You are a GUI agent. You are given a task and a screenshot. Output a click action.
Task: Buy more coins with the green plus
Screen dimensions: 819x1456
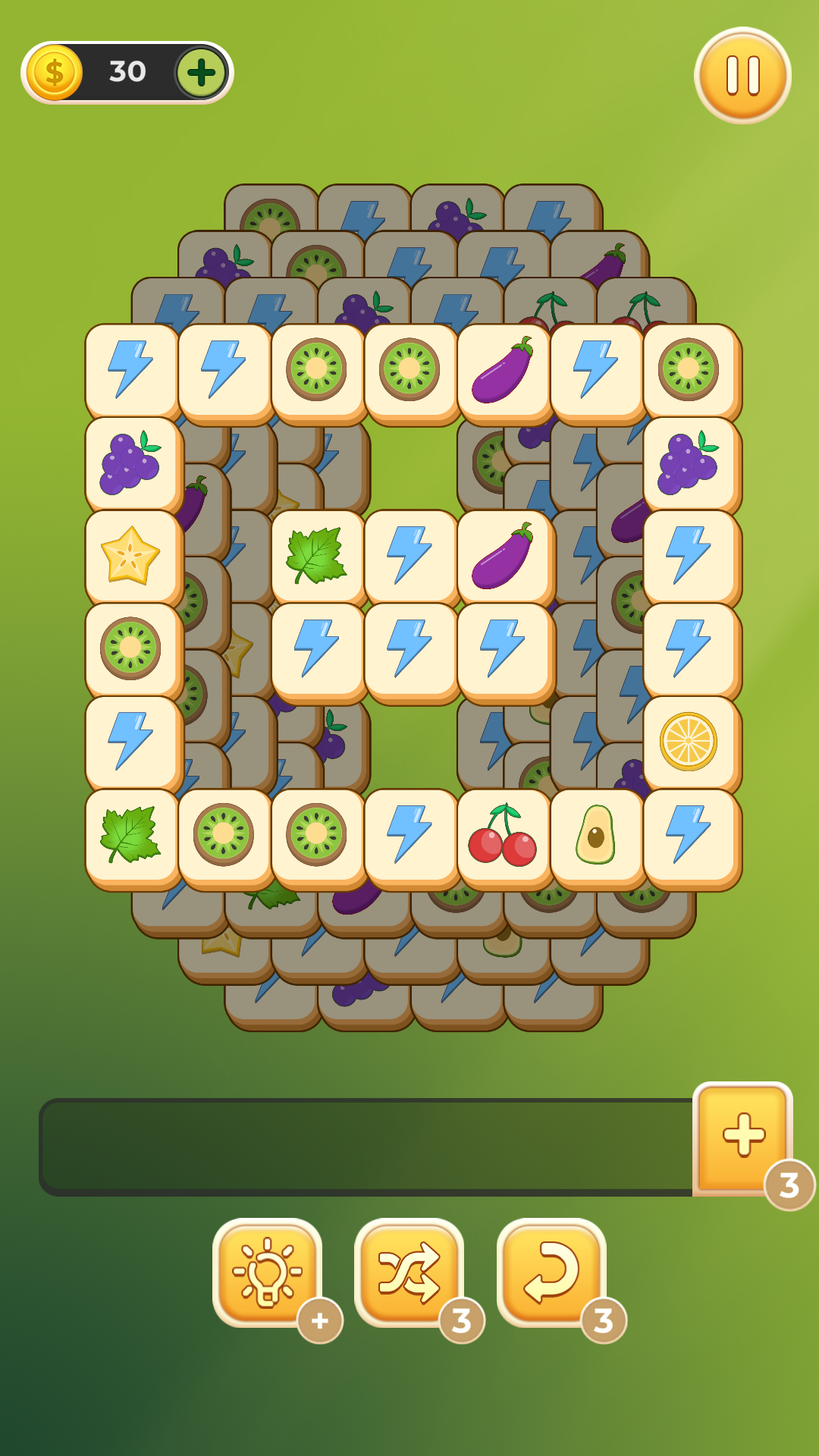199,72
